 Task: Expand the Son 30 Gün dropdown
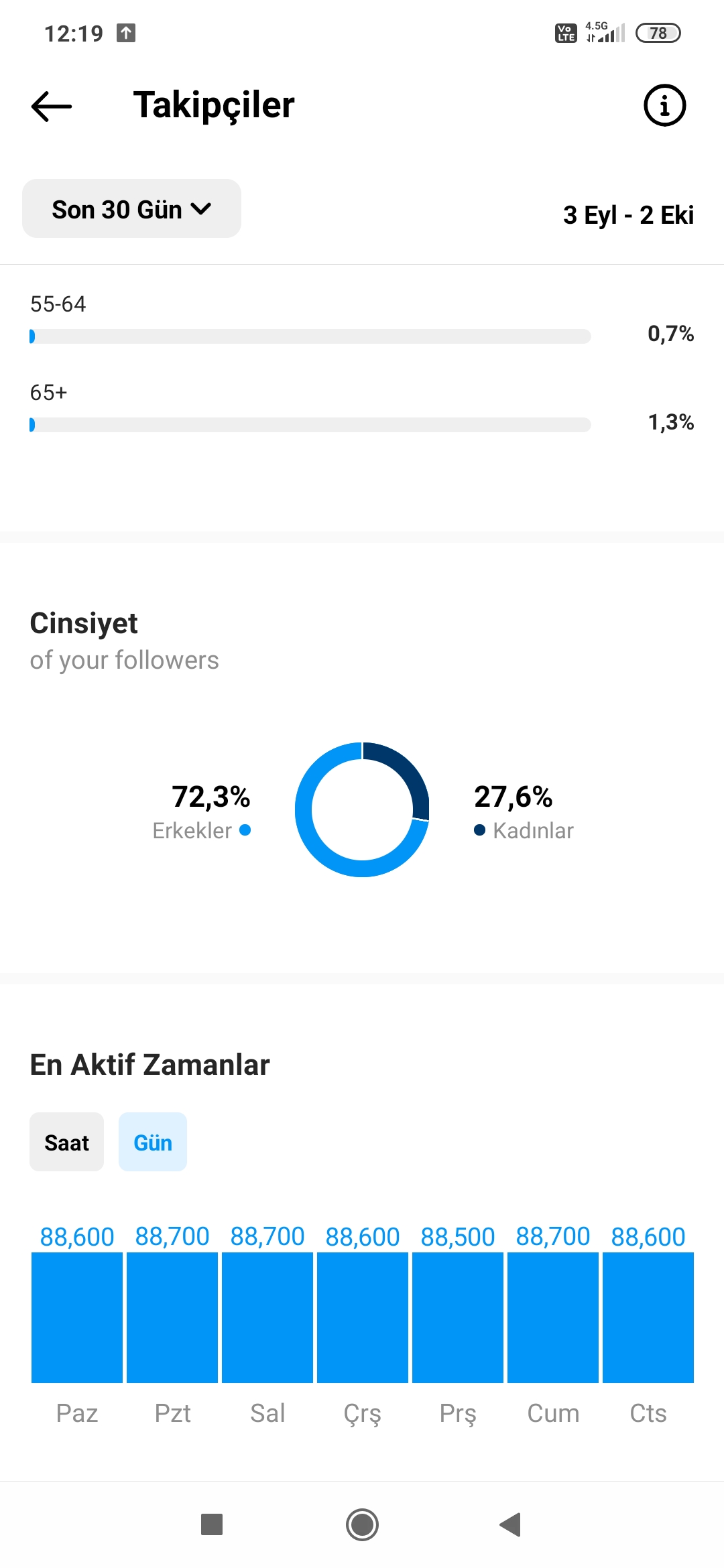(x=132, y=208)
